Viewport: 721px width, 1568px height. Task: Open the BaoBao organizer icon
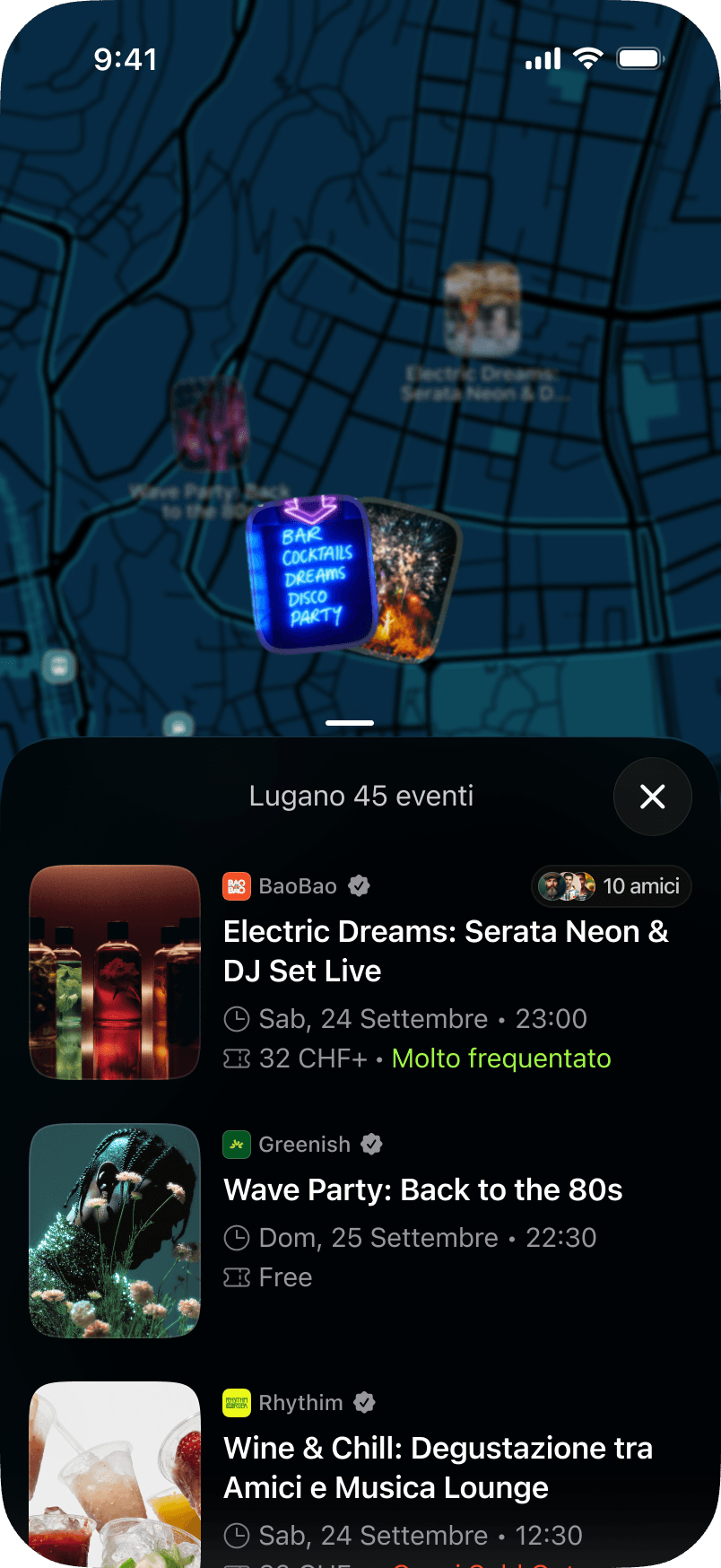tap(236, 886)
